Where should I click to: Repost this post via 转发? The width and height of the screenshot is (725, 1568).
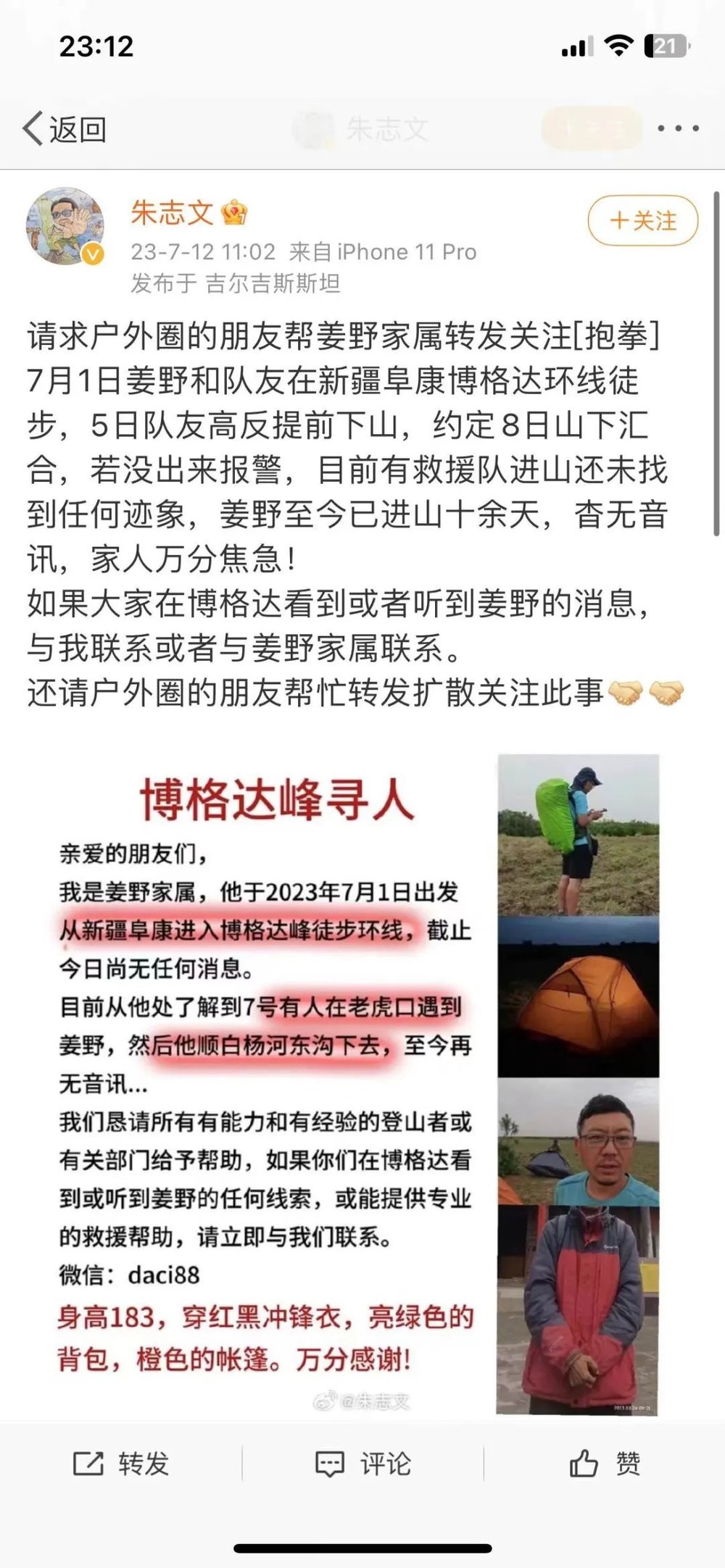click(x=121, y=1464)
